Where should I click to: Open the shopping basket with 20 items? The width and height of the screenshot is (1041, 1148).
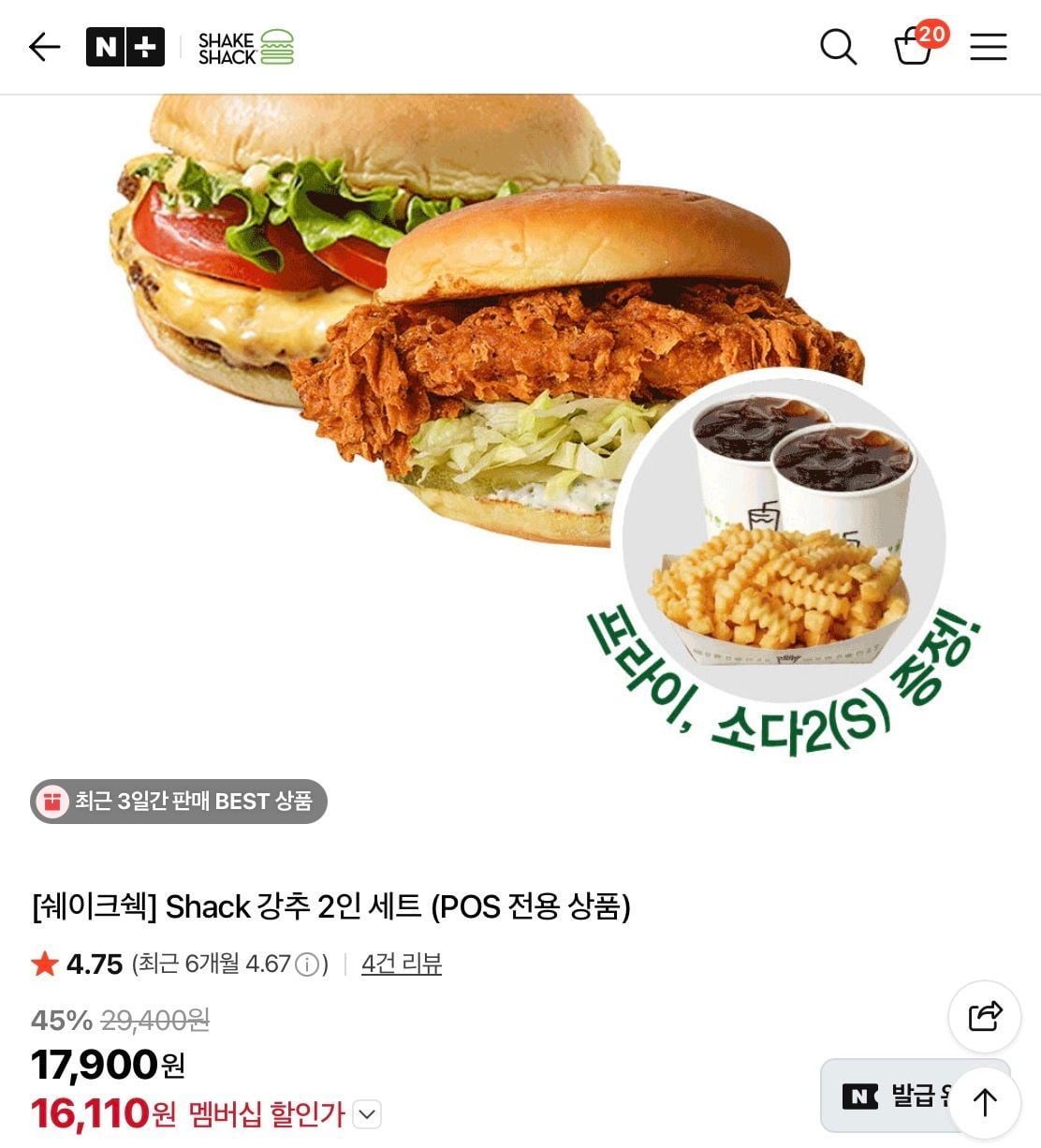pyautogui.click(x=915, y=45)
